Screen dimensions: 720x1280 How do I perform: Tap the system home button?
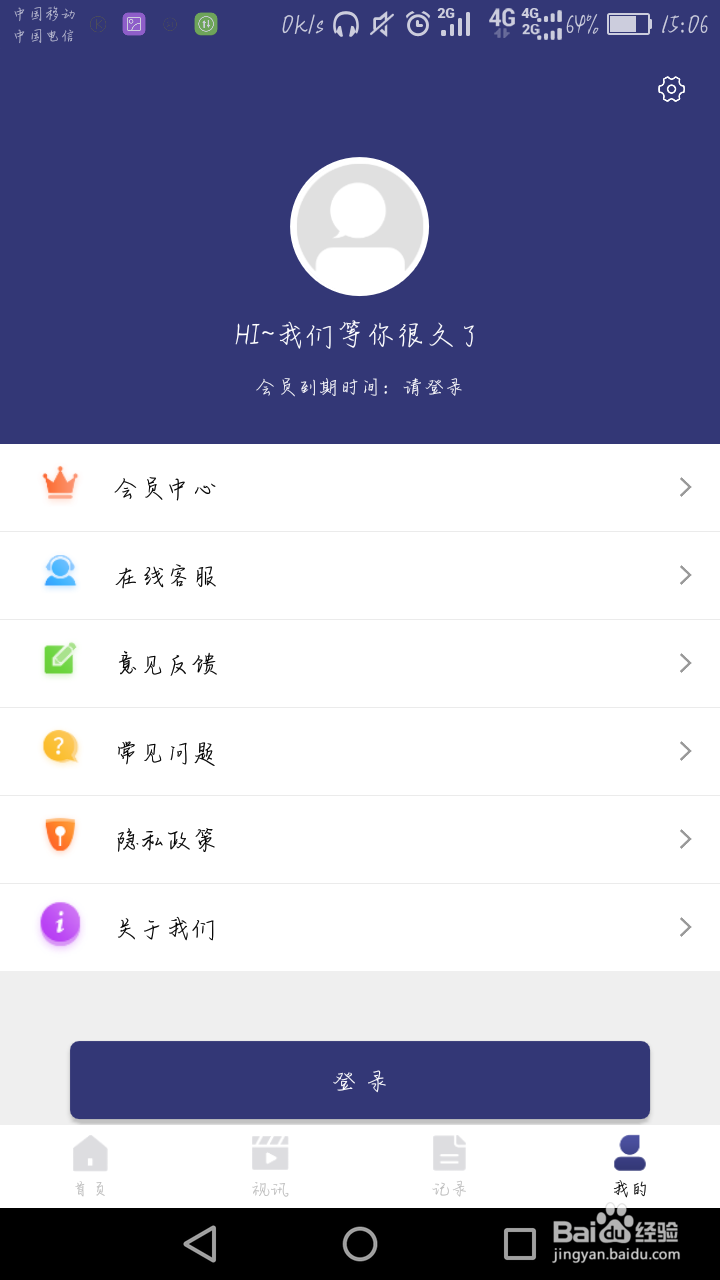pyautogui.click(x=360, y=1244)
